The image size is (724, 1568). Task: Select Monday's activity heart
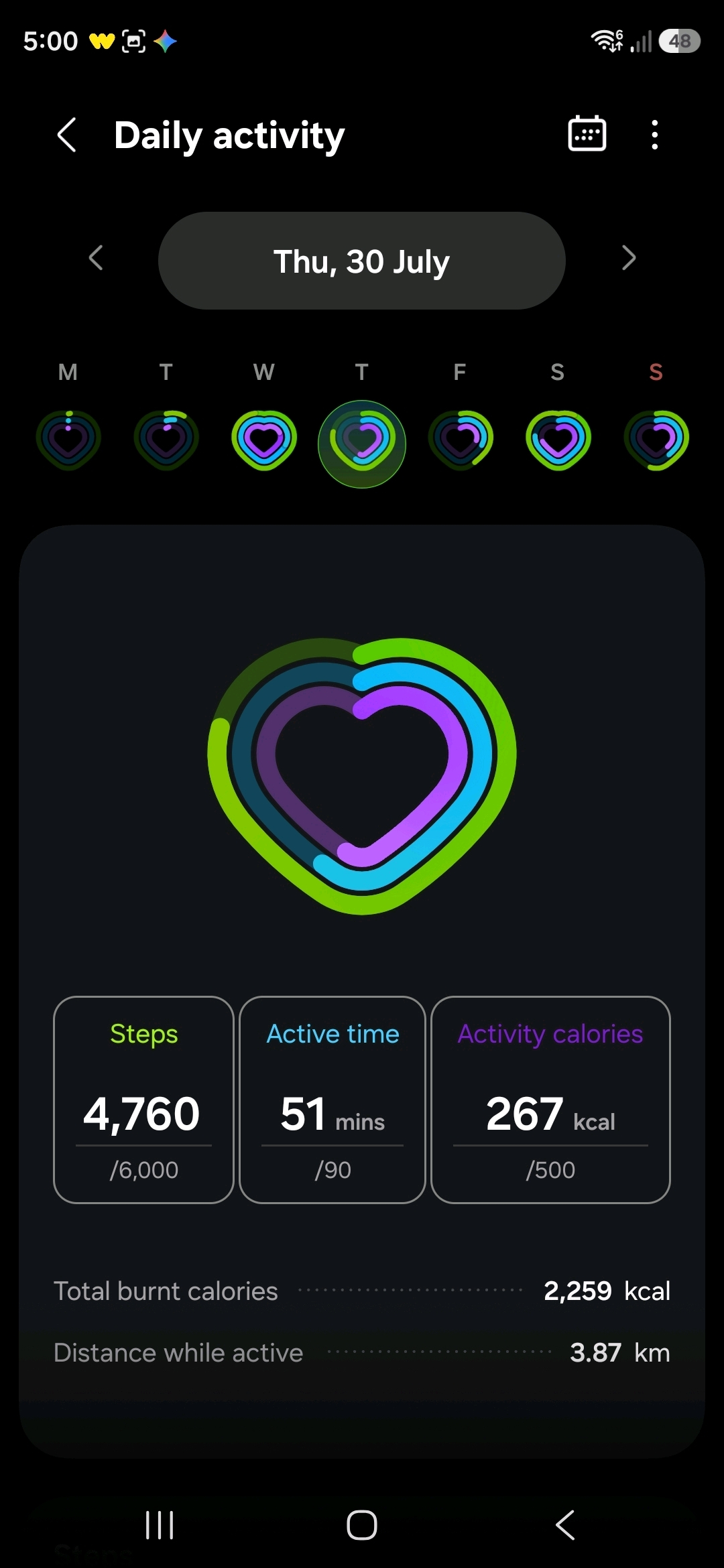tap(68, 440)
